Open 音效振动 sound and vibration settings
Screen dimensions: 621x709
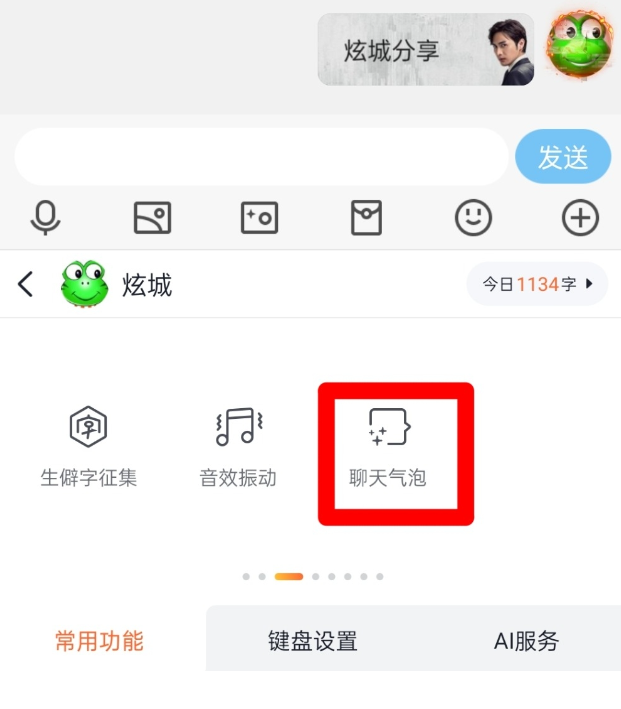tap(238, 447)
